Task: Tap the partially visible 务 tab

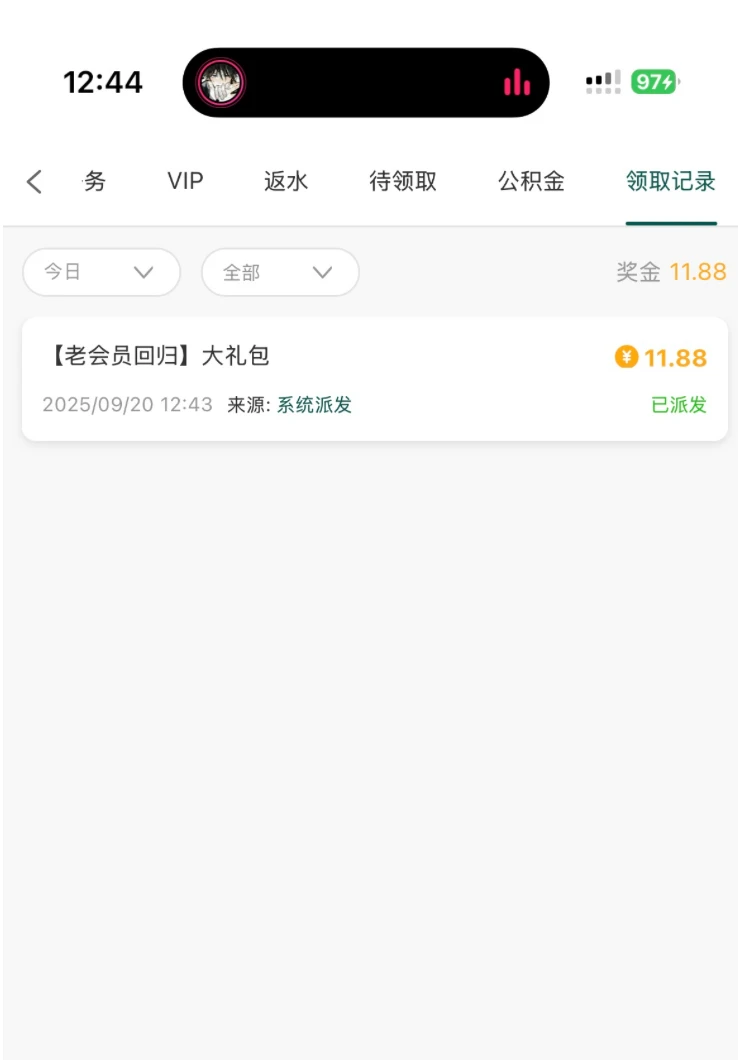Action: coord(94,181)
